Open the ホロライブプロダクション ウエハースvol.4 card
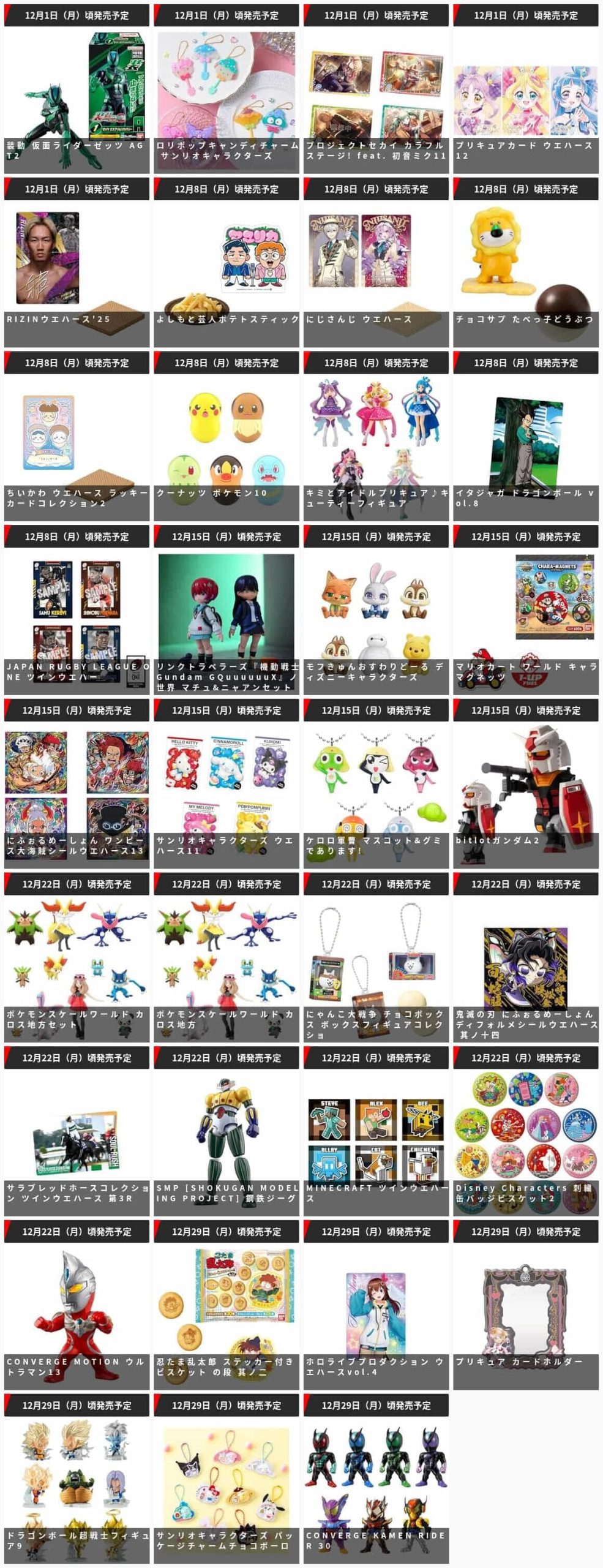Screen dimensions: 603x1568 (x=376, y=1315)
